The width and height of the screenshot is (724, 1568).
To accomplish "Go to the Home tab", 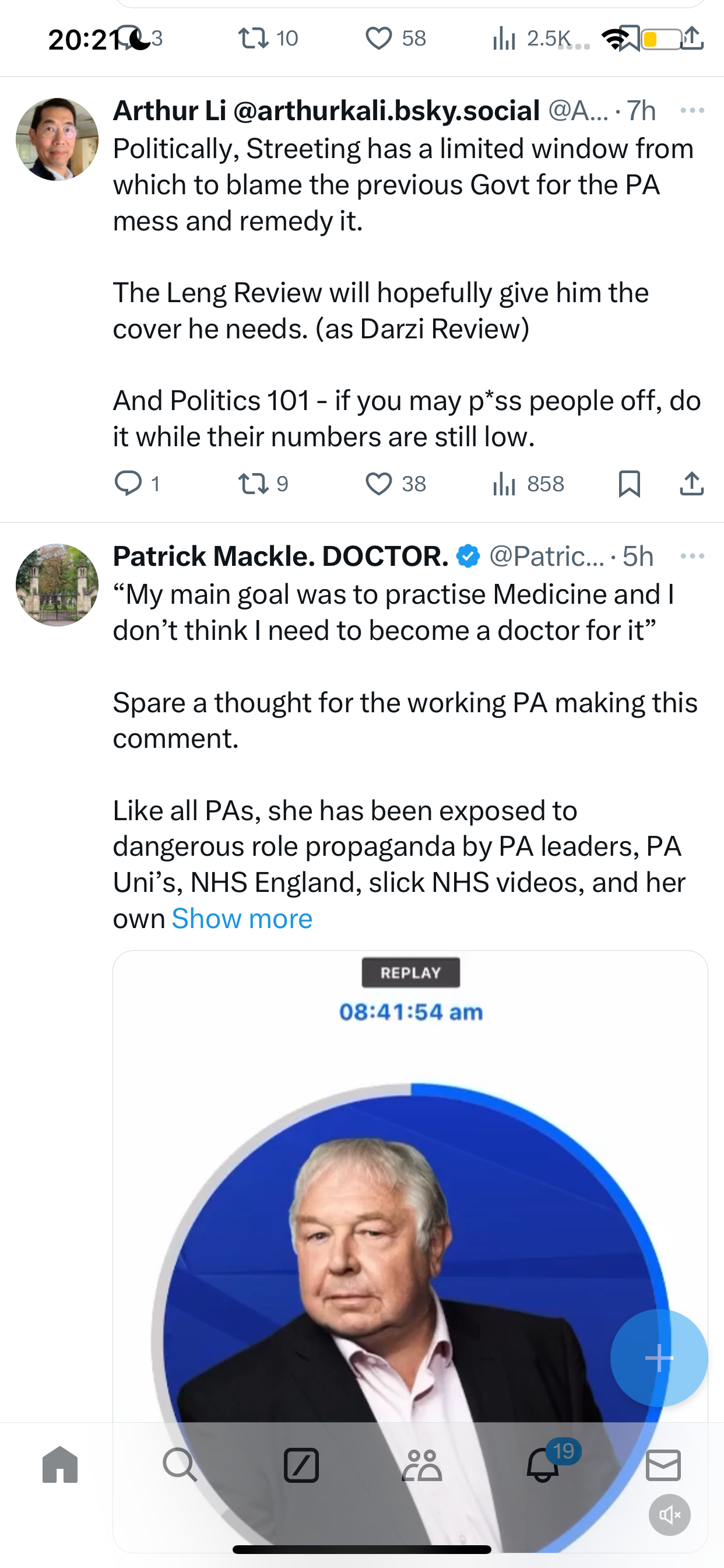I will [60, 1465].
